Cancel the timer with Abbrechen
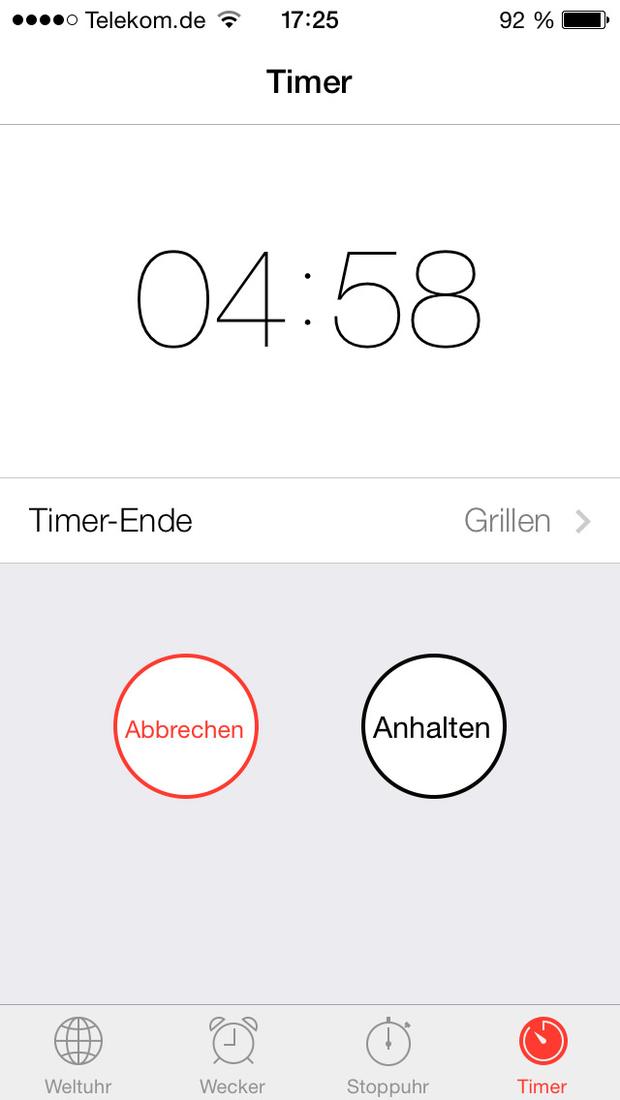Image resolution: width=620 pixels, height=1100 pixels. [186, 727]
